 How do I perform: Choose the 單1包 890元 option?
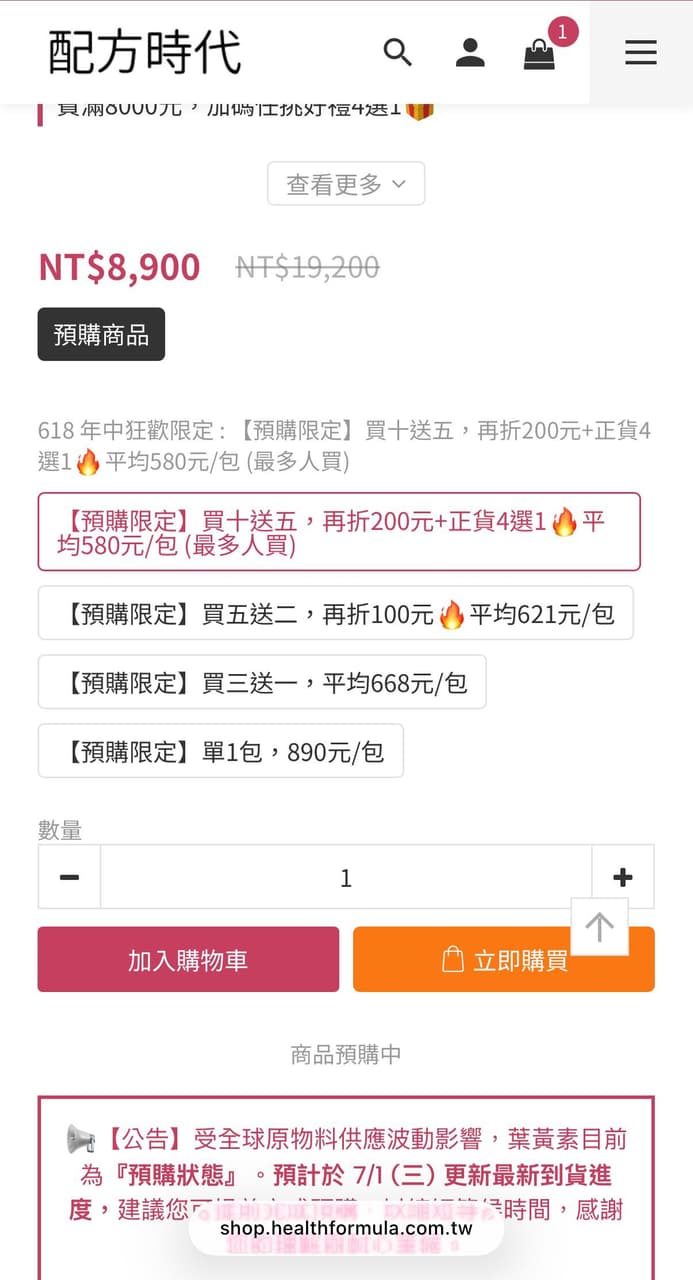point(221,751)
